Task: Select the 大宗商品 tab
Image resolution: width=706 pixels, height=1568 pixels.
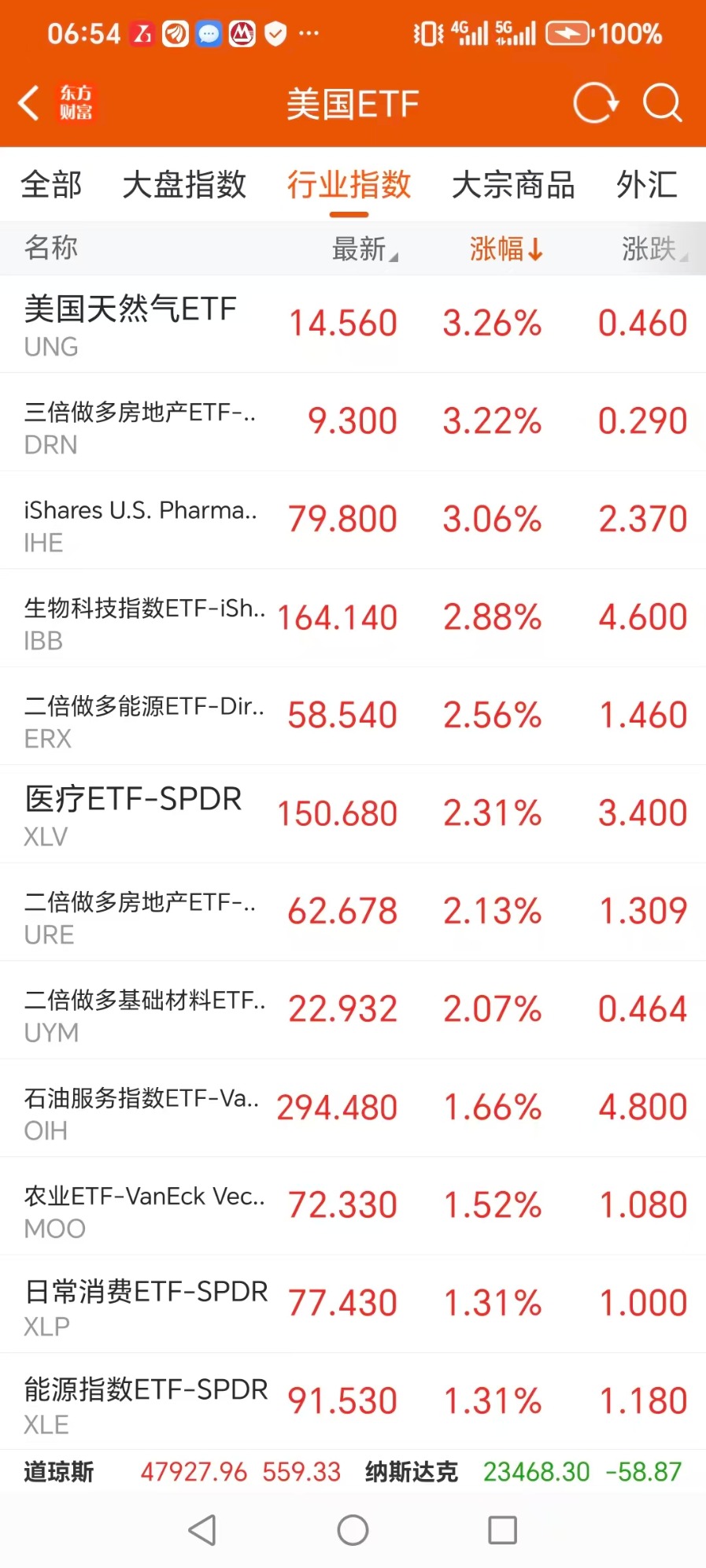Action: coord(513,186)
